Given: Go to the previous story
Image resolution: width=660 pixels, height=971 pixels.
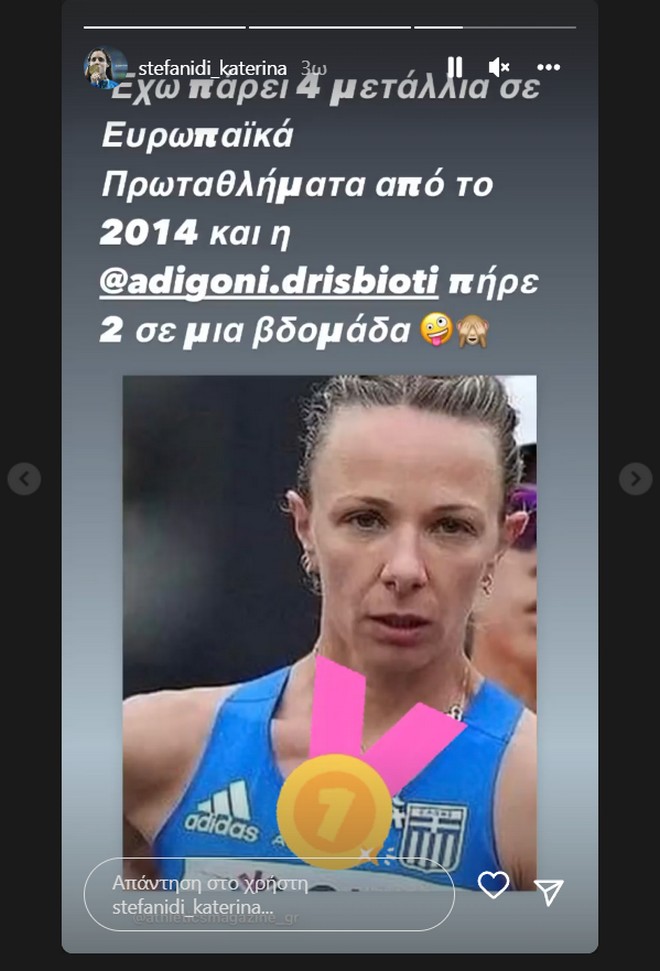Looking at the screenshot, I should 24,479.
